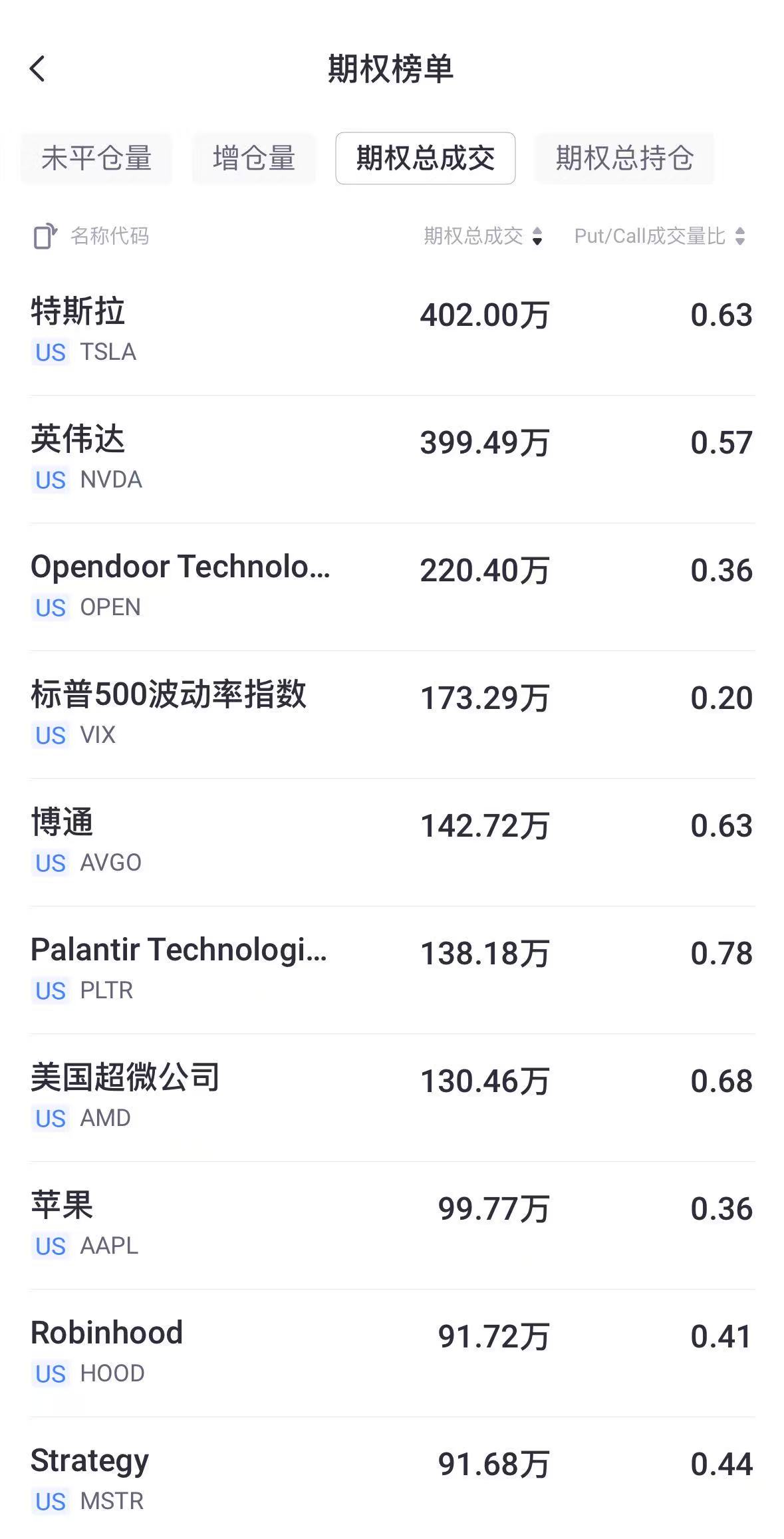
Task: Go back from the 期权榜单 page
Action: pyautogui.click(x=38, y=69)
